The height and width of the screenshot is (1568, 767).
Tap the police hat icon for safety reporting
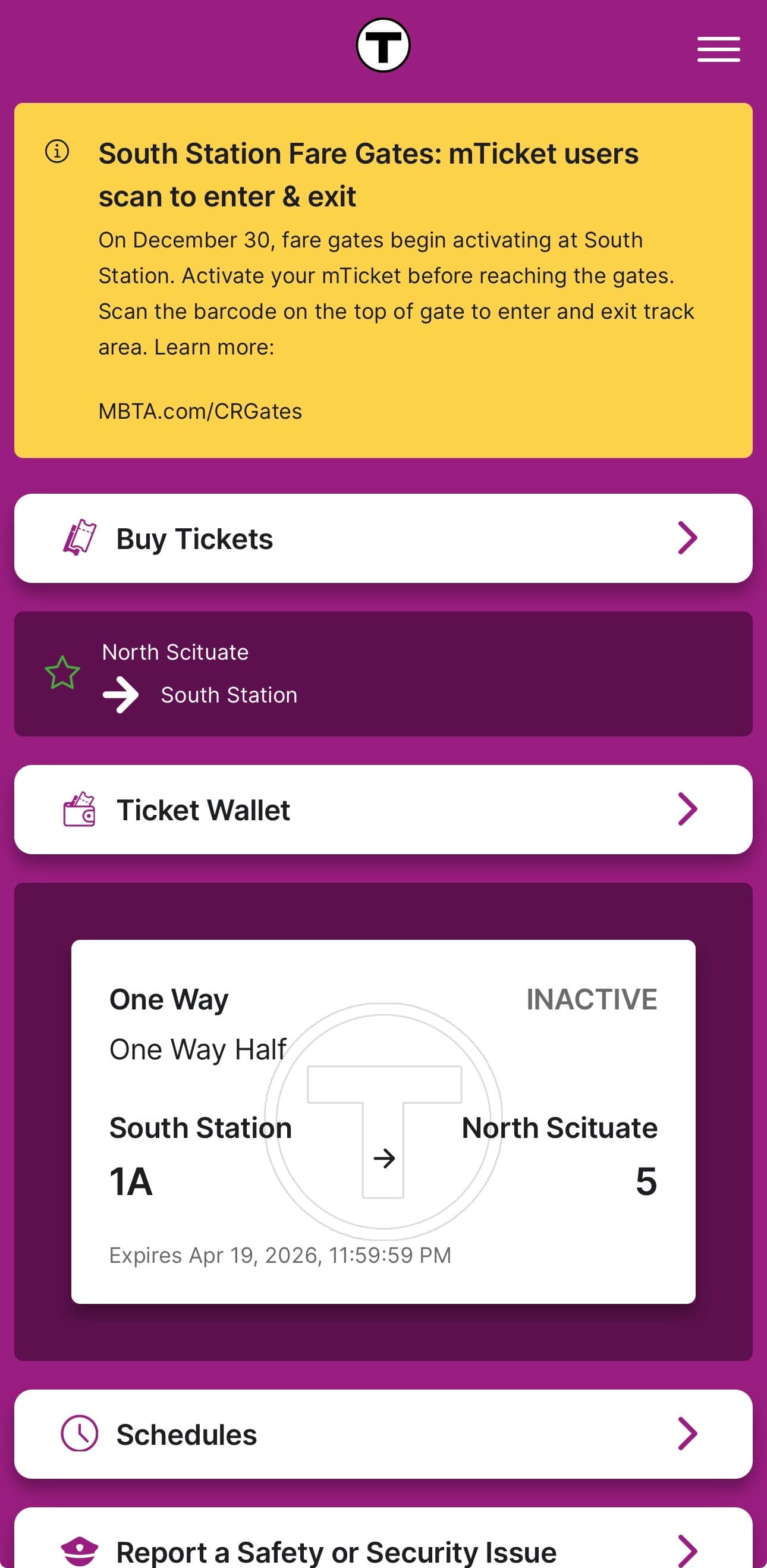point(81,1551)
